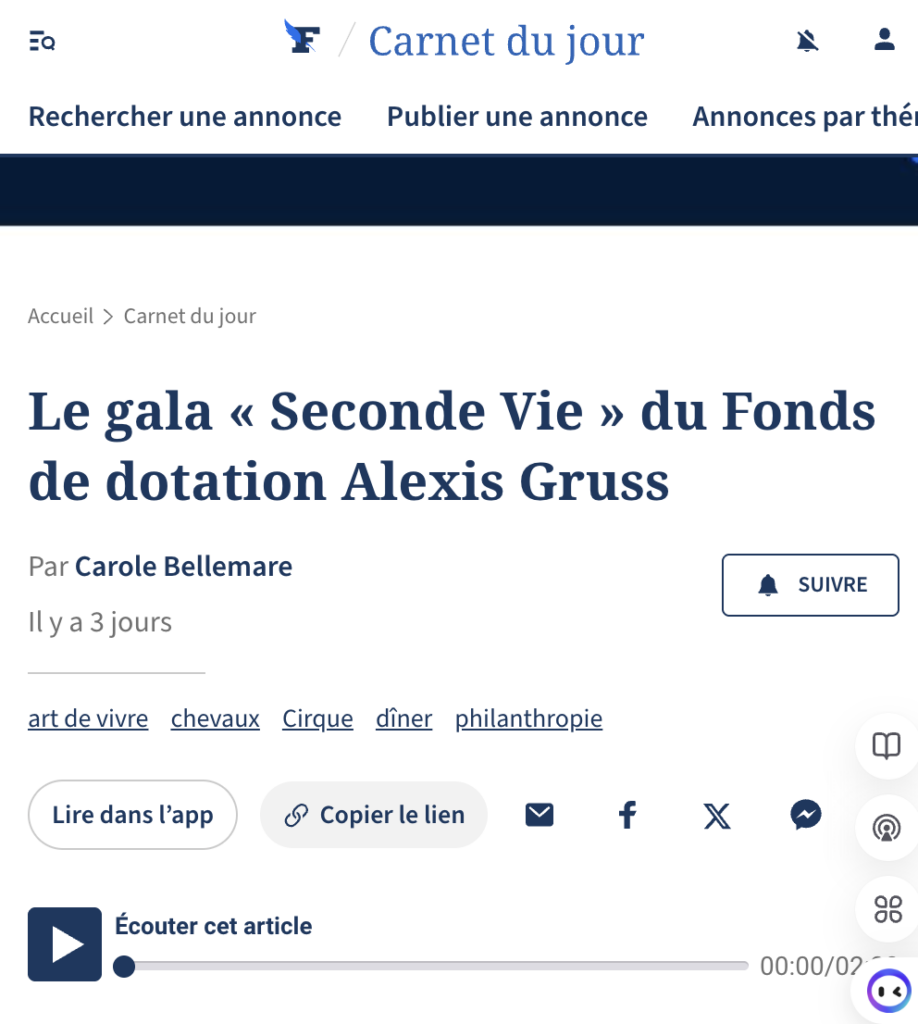The height and width of the screenshot is (1024, 918).
Task: Share the article on X
Action: tap(716, 815)
